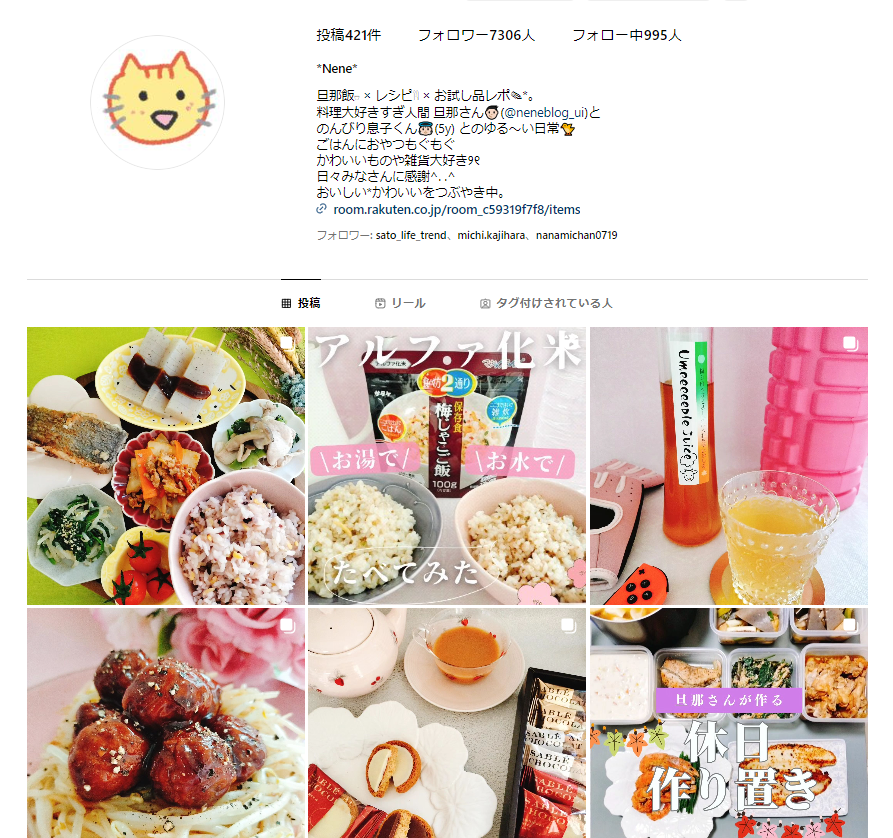893x838 pixels.
Task: Open the Umeeeeeple Juice post
Action: click(x=728, y=466)
